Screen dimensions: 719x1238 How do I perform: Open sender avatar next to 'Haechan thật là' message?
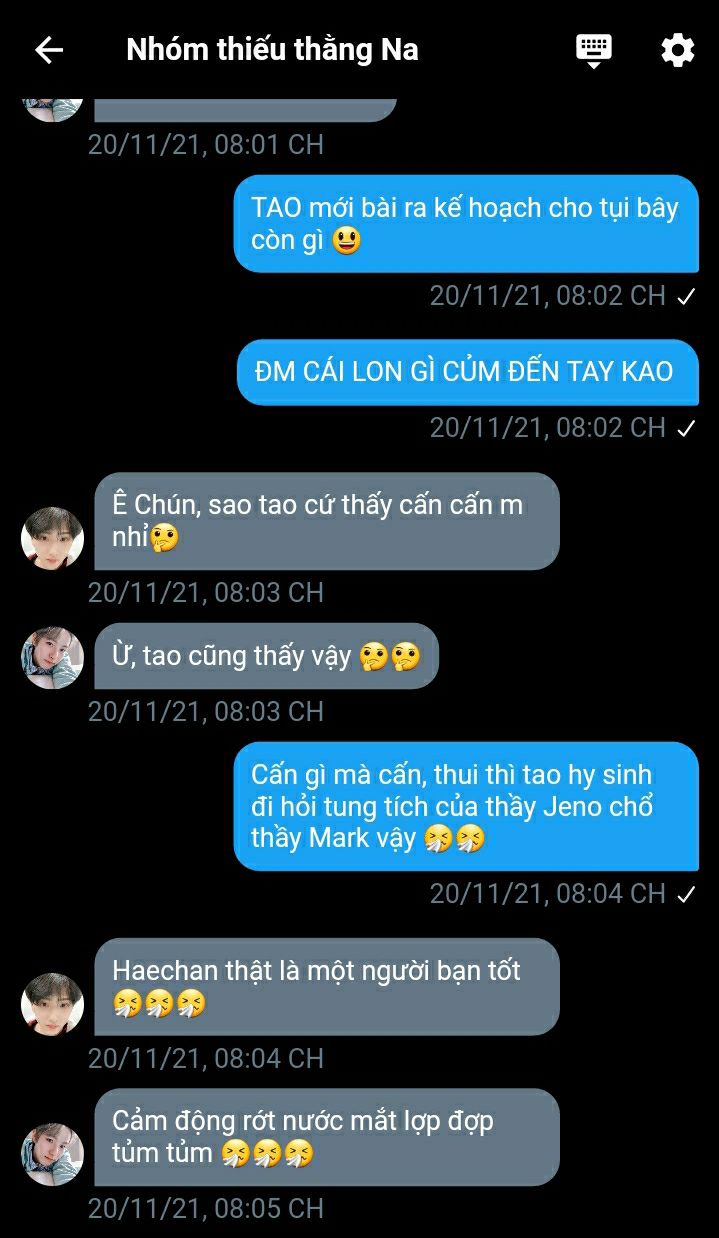pyautogui.click(x=52, y=1004)
